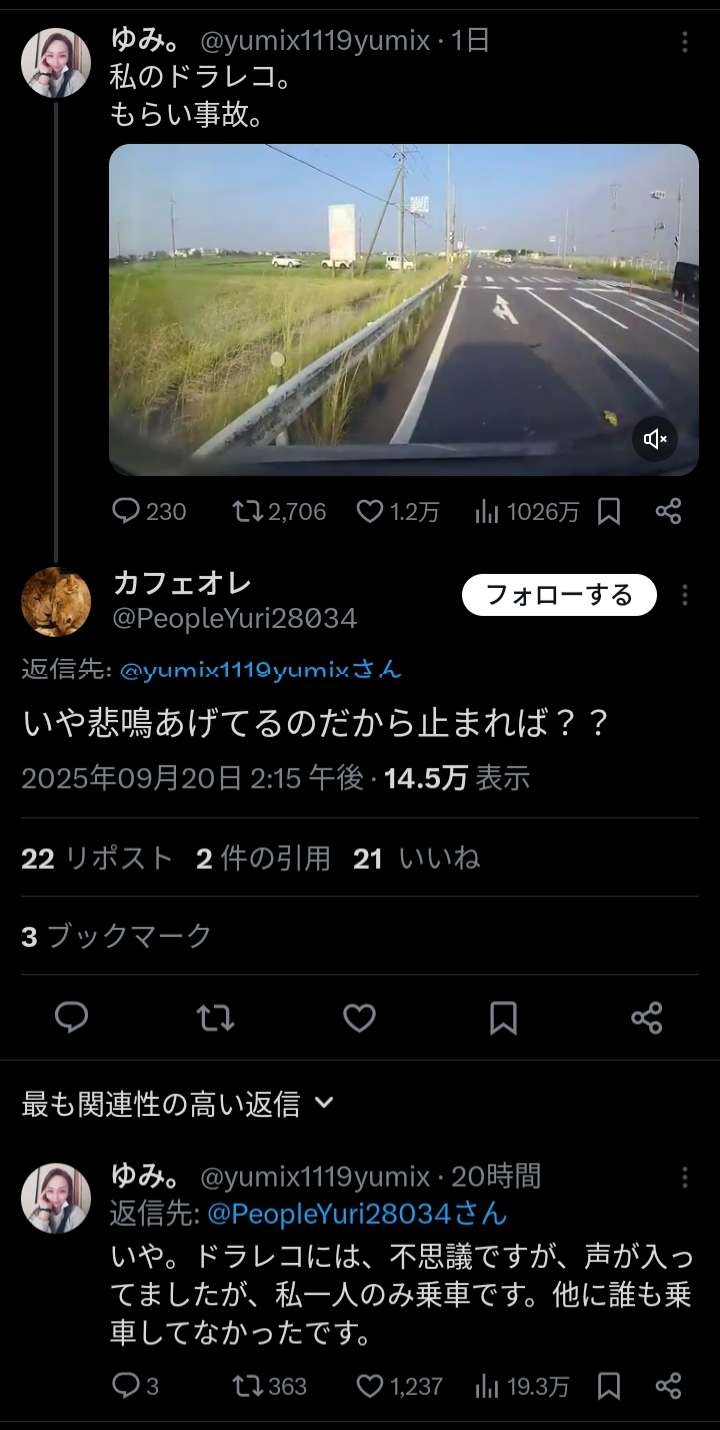Like ゆみ's reply with 1,237 likes
Viewport: 720px width, 1430px height.
coord(399,1386)
